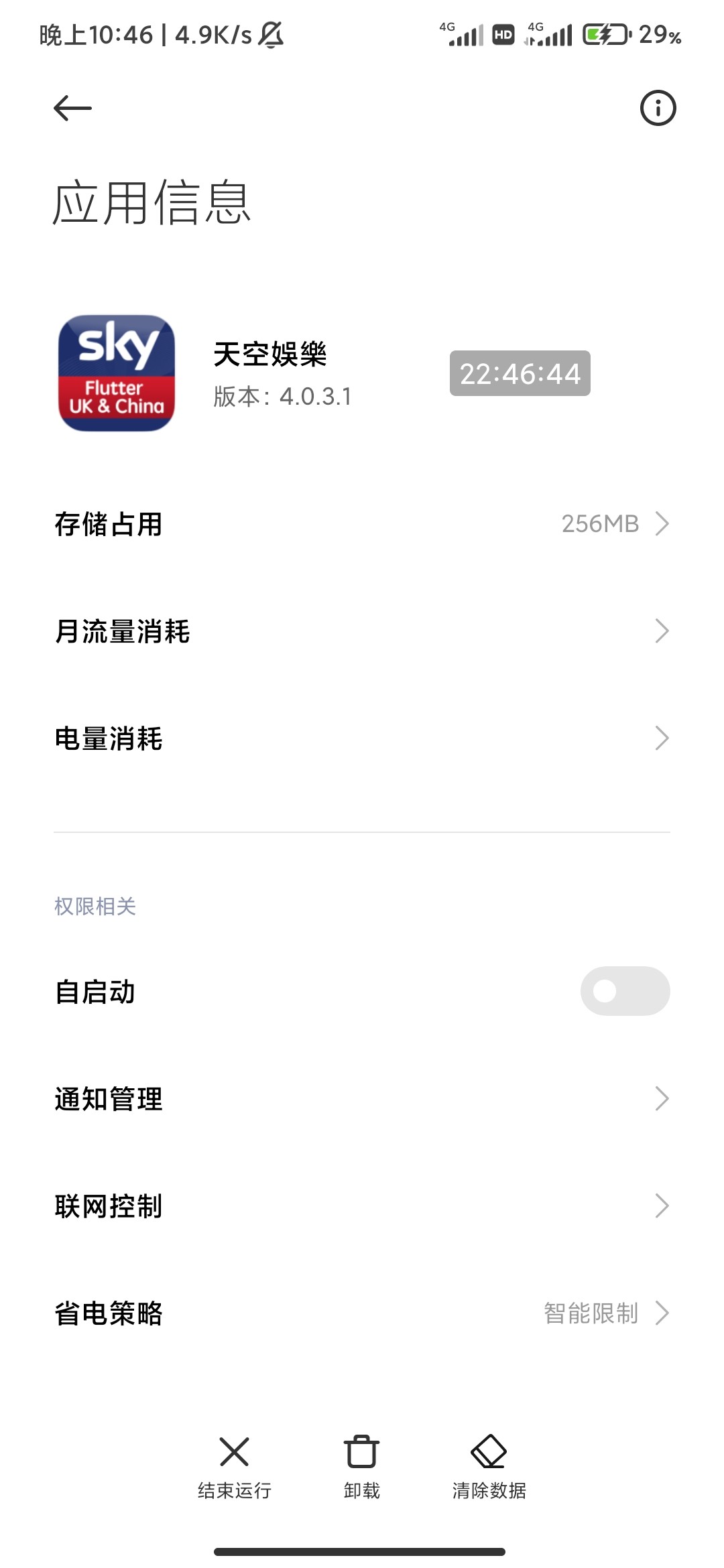
Task: Open the info icon at top right
Action: coord(657,107)
